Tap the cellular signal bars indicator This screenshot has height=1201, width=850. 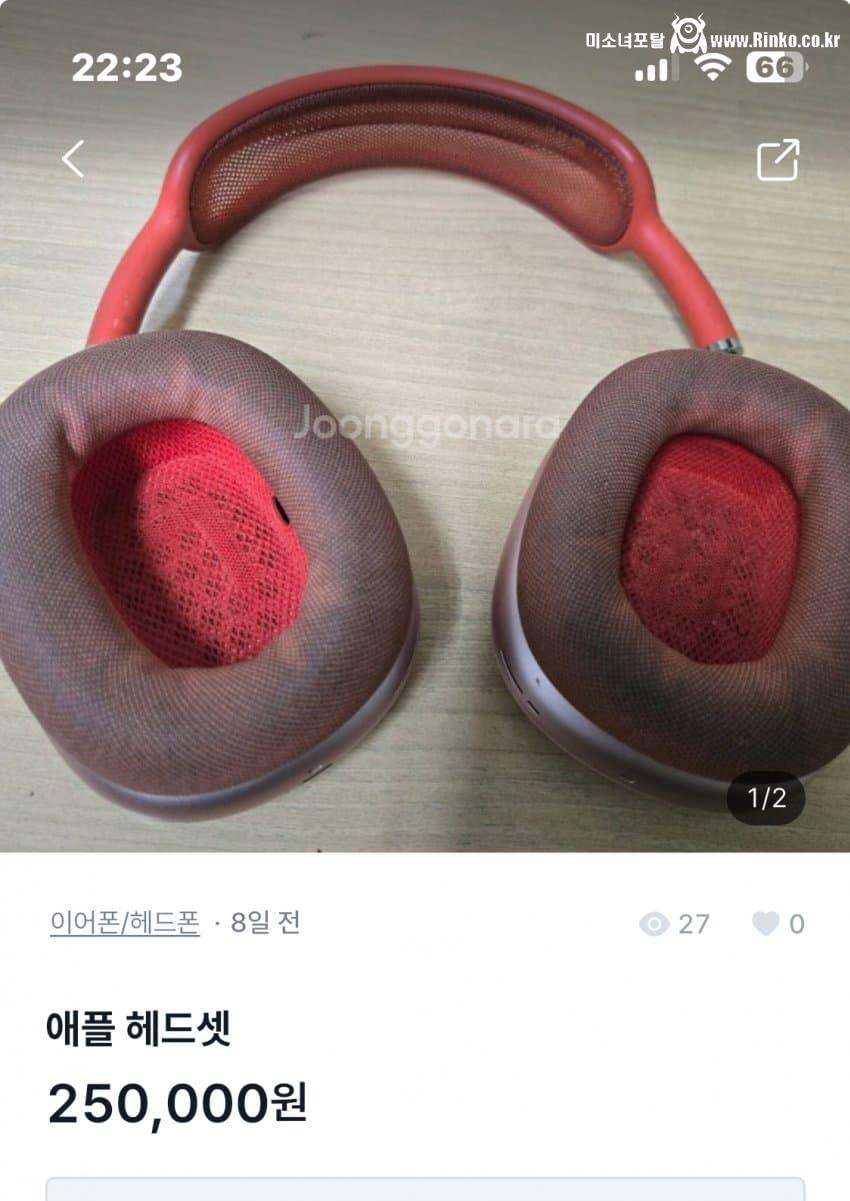pos(655,71)
